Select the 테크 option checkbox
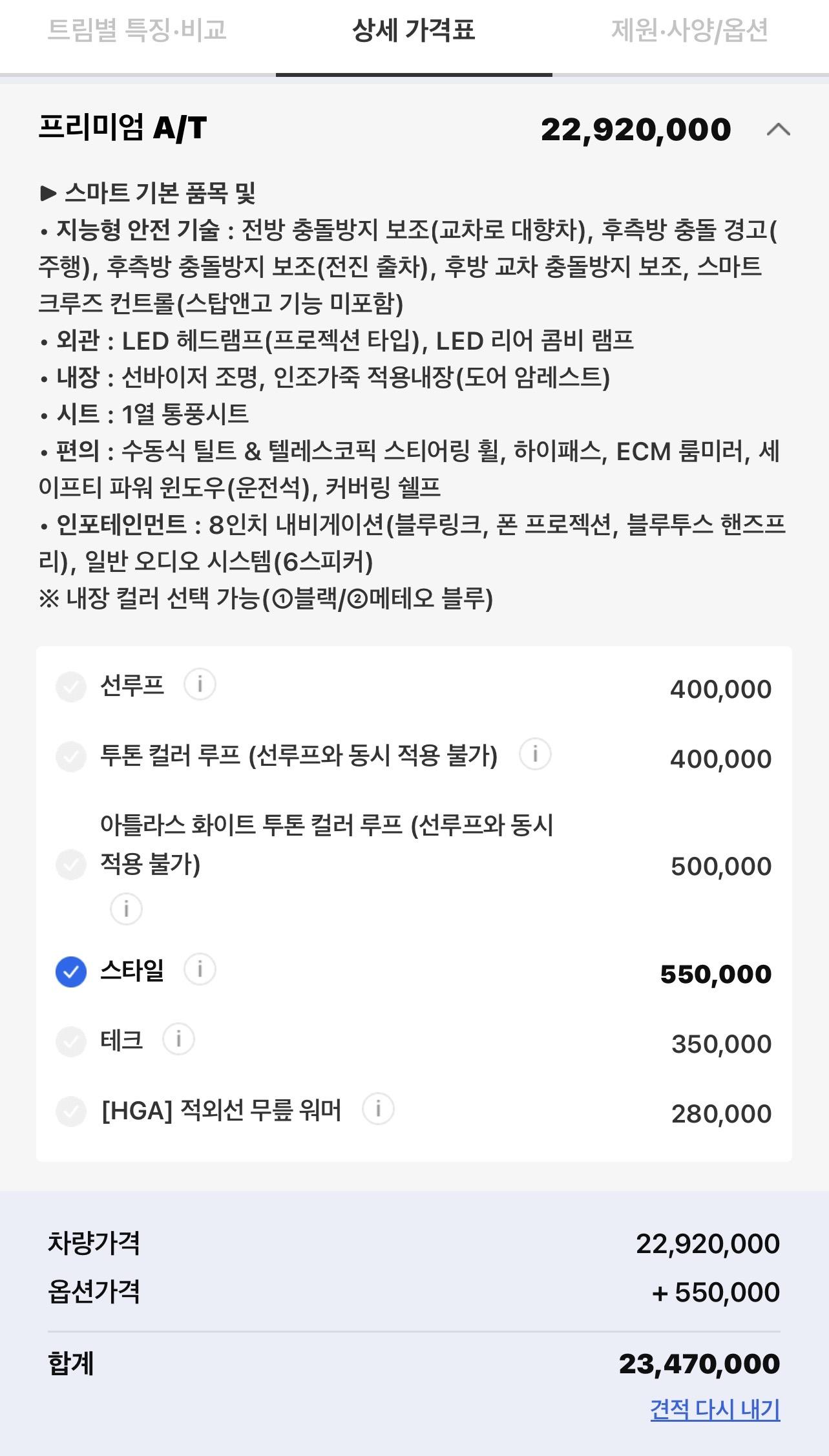 (71, 1041)
